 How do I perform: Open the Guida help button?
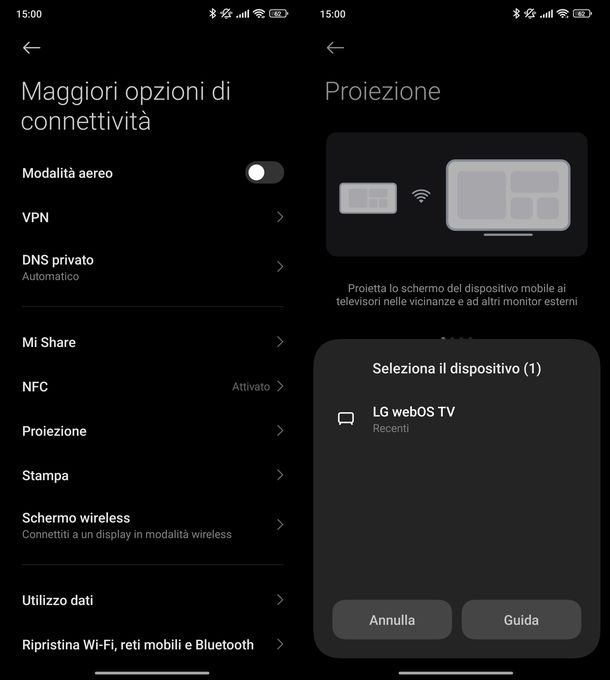[521, 620]
